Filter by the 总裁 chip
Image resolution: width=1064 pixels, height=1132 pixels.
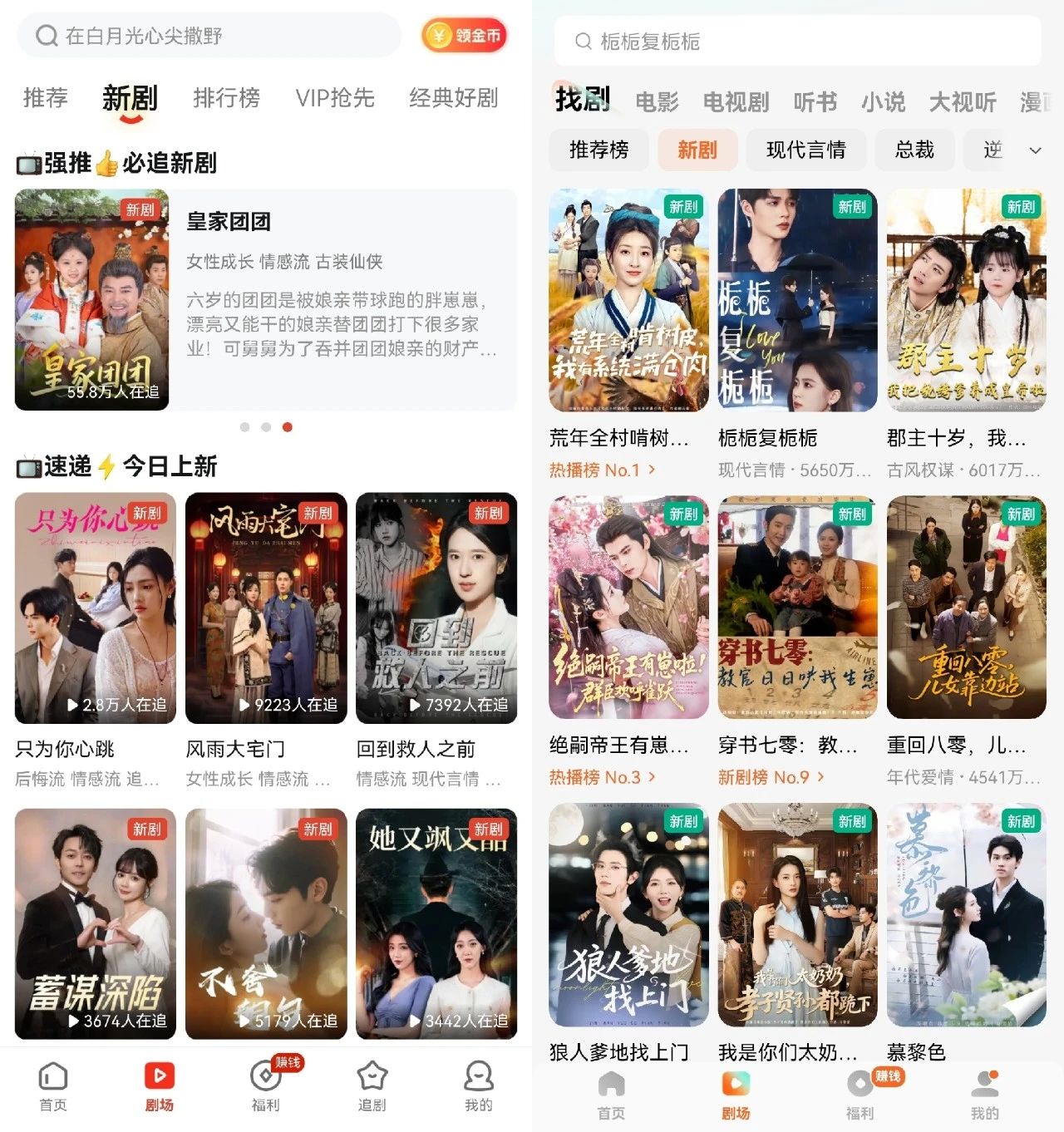coord(914,150)
